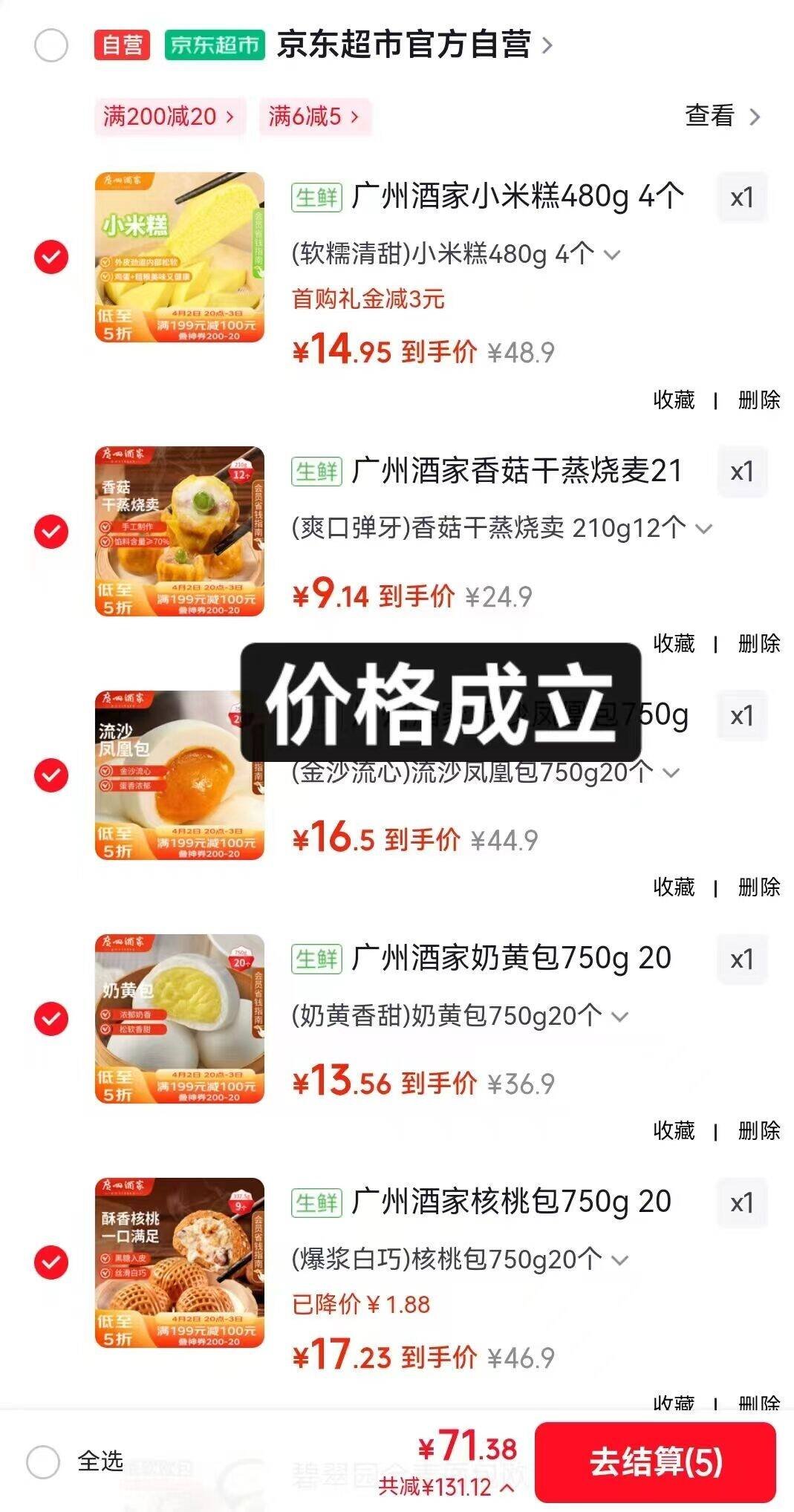Select the 京东超市官方自营 store checkbox
The image size is (794, 1512).
(x=51, y=45)
